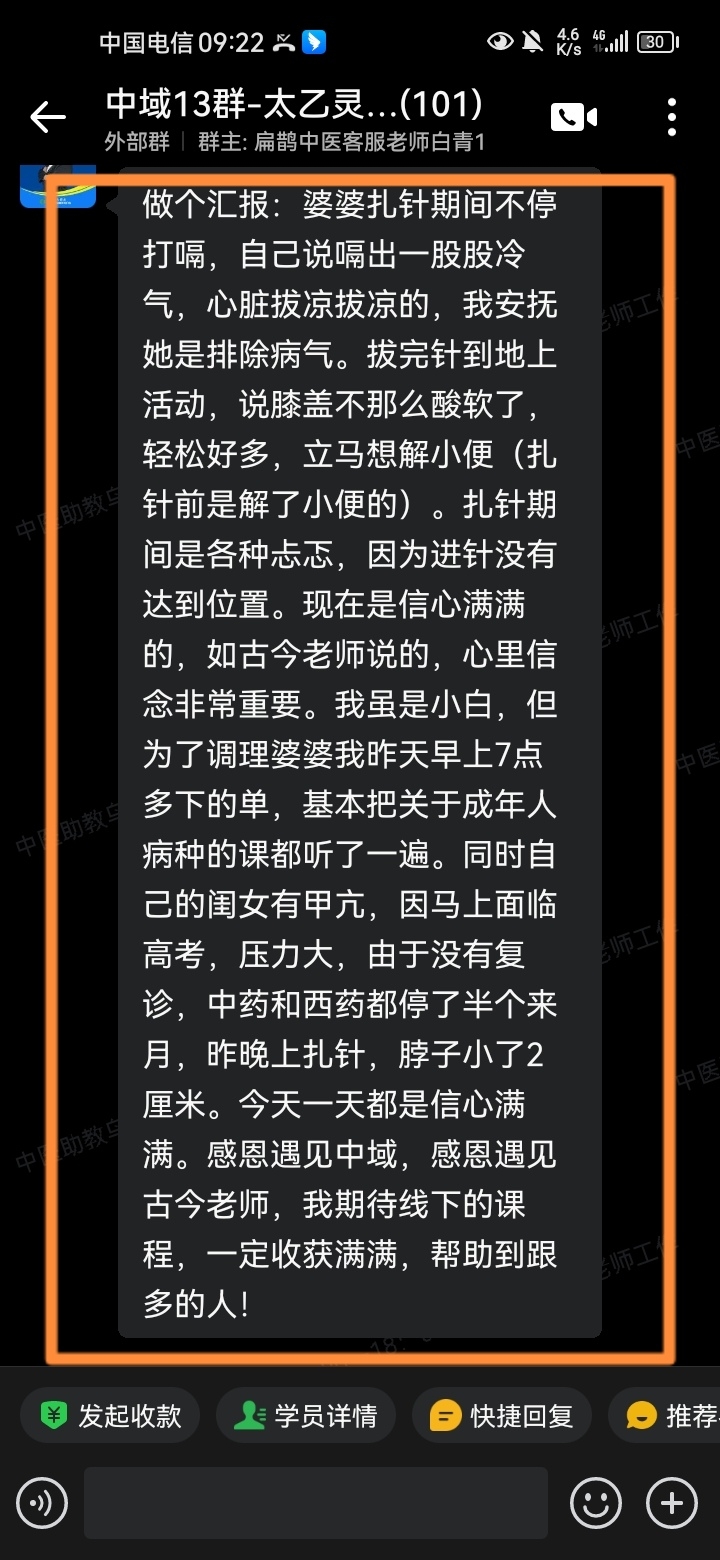This screenshot has width=720, height=1560.
Task: Go back from the group chat
Action: tap(47, 118)
